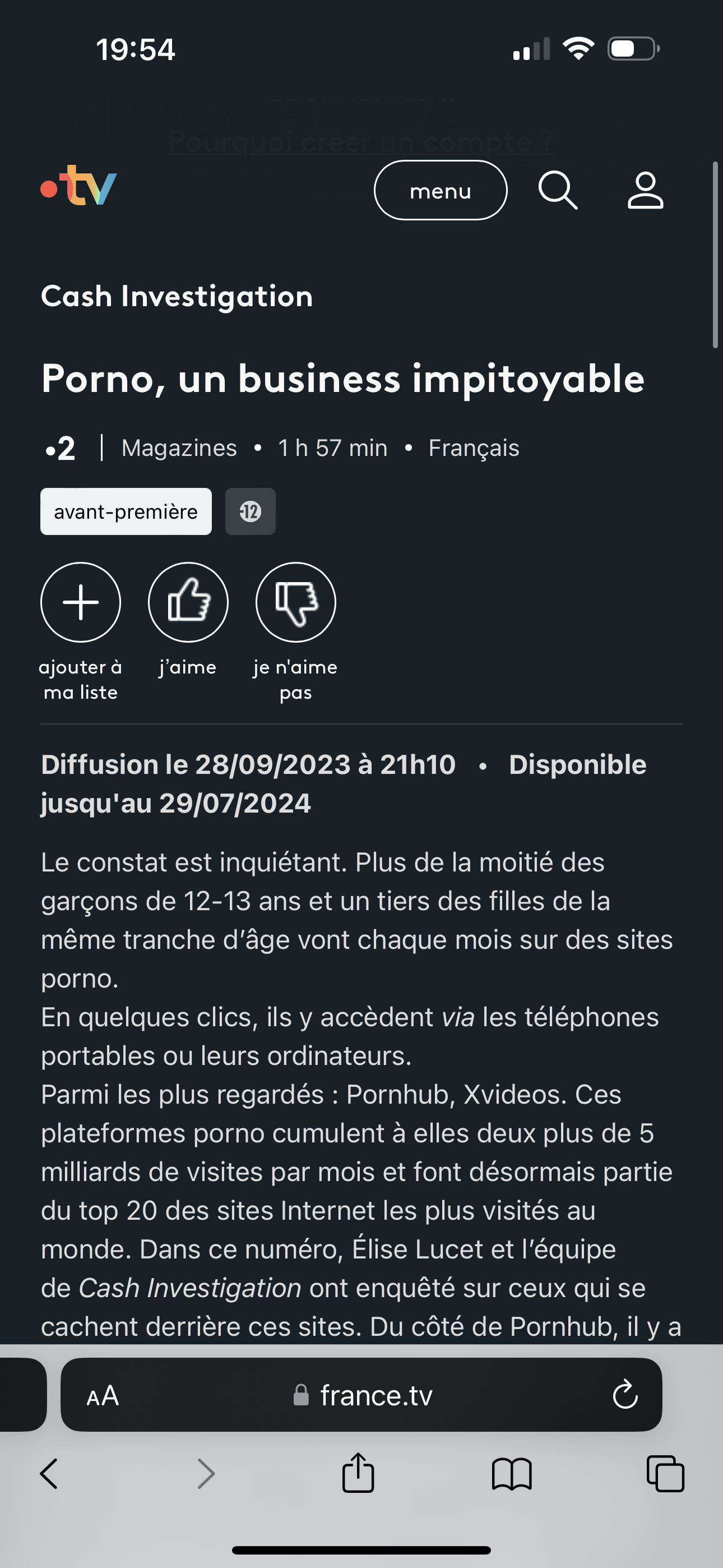Open the france.tv menu button
723x1568 pixels.
pyautogui.click(x=440, y=191)
